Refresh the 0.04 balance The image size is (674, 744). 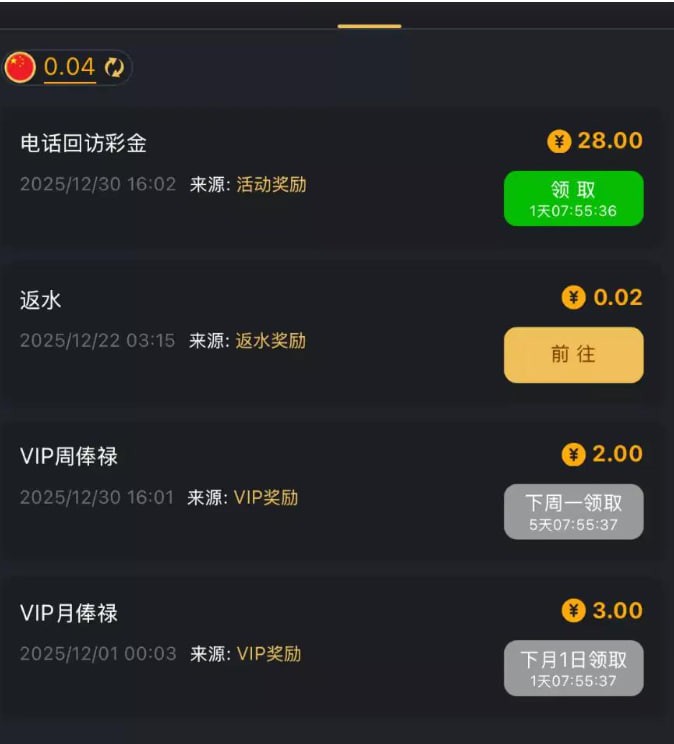[x=114, y=67]
